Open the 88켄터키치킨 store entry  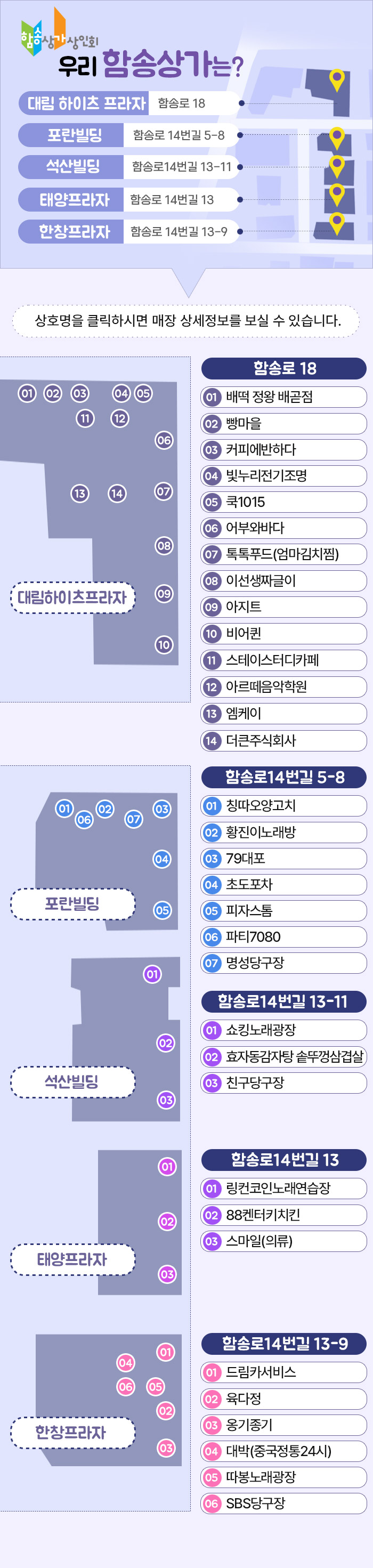(283, 1215)
